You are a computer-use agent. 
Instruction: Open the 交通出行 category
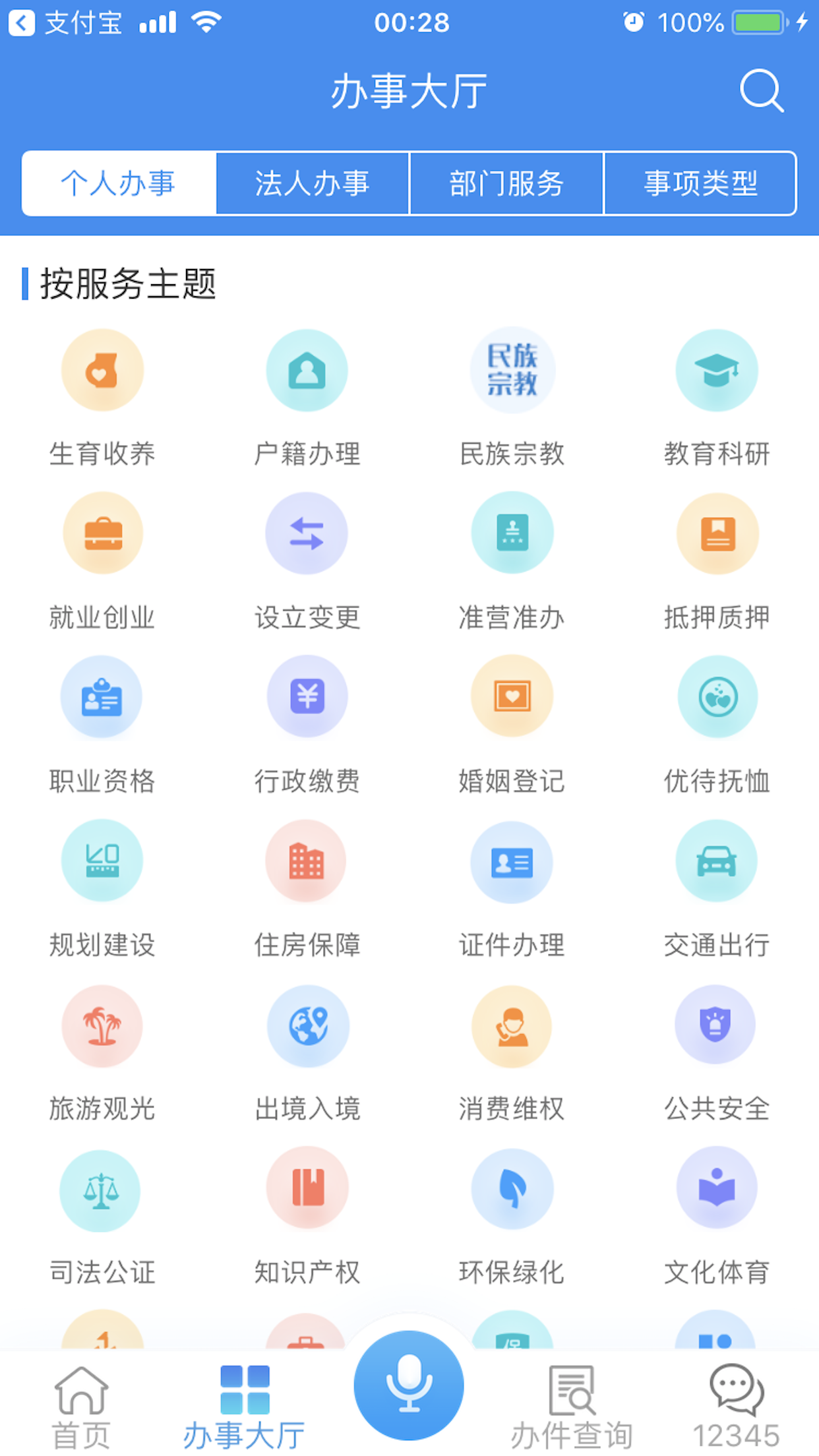point(717,889)
